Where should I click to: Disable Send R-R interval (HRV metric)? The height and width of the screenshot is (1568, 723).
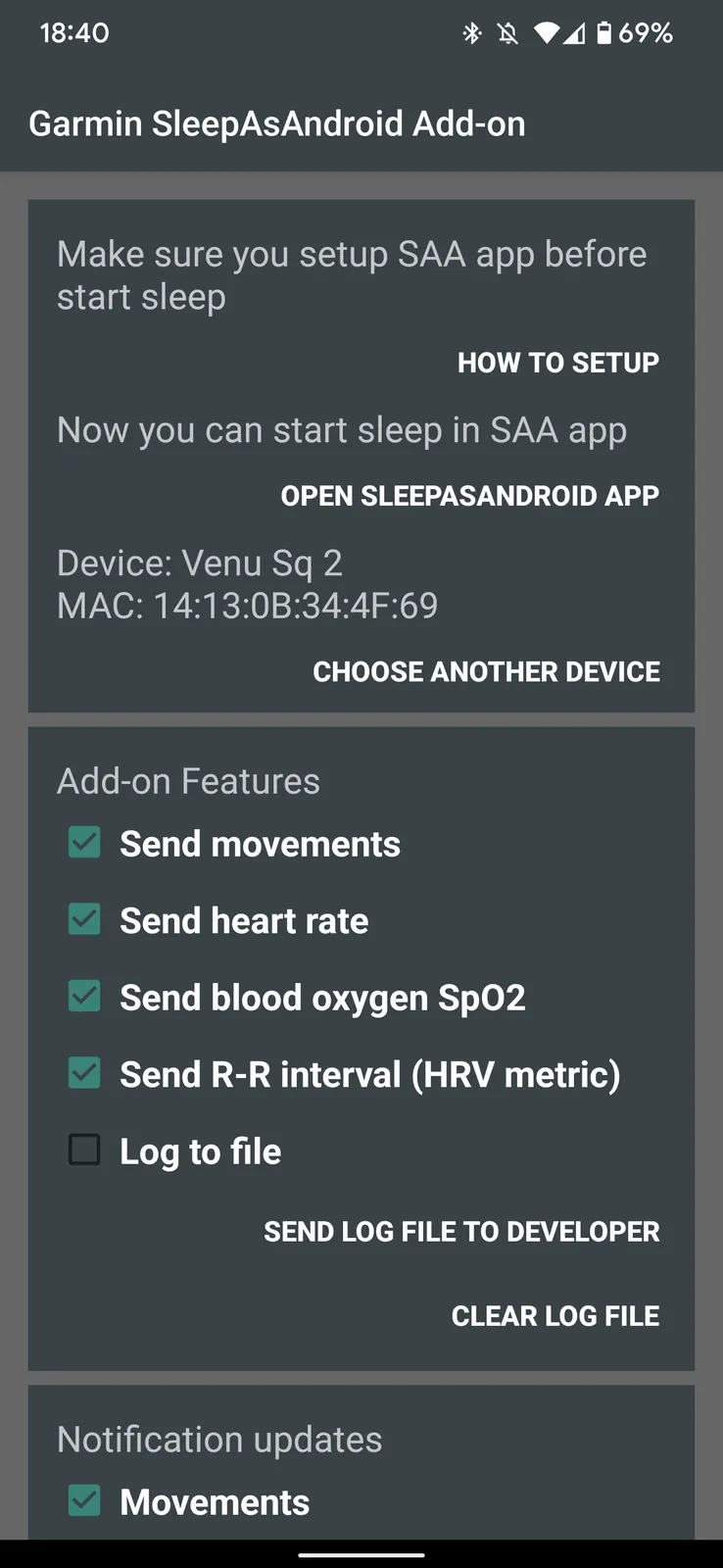(x=84, y=1072)
